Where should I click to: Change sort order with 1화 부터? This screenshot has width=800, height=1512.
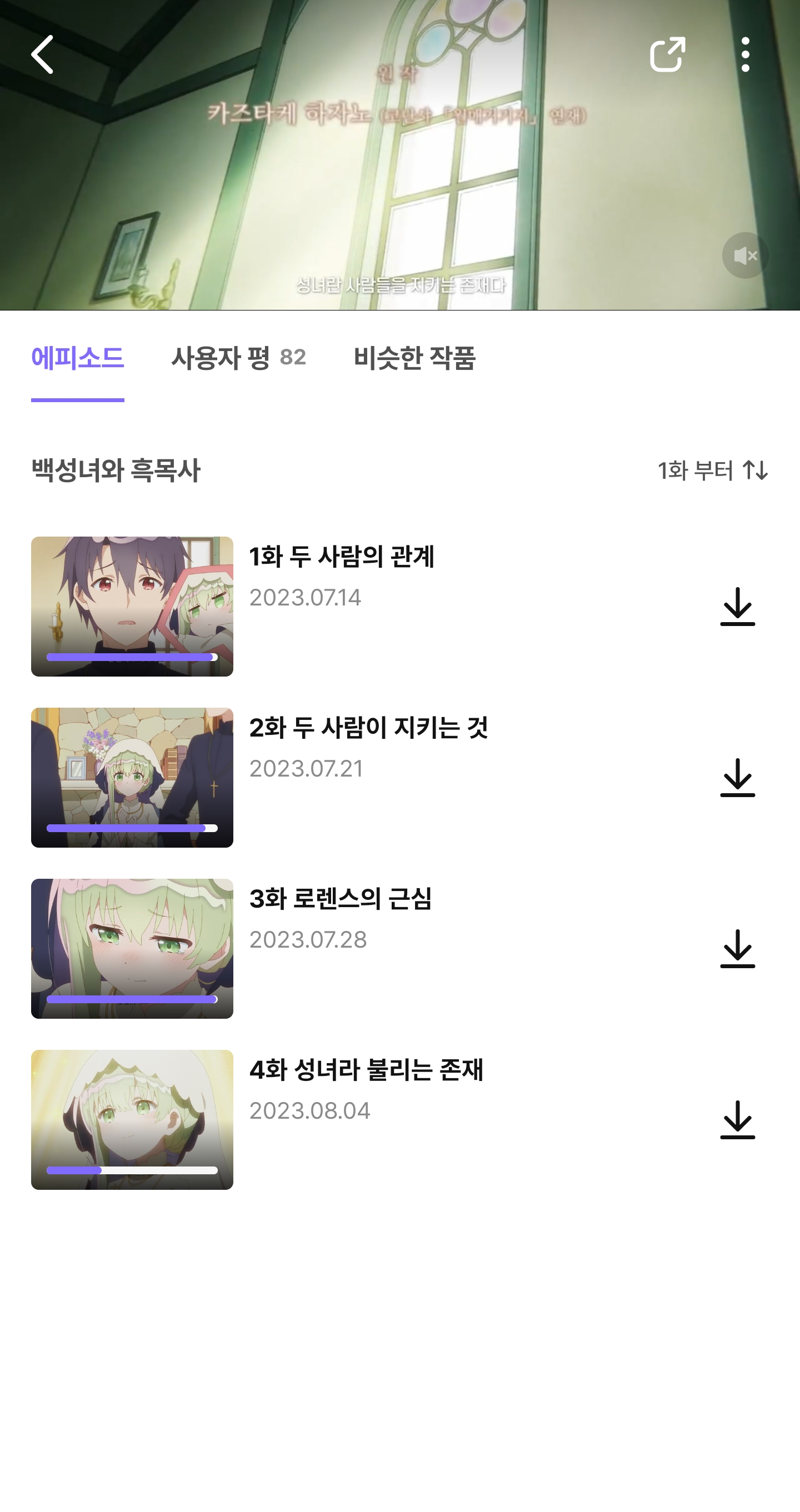tap(712, 470)
